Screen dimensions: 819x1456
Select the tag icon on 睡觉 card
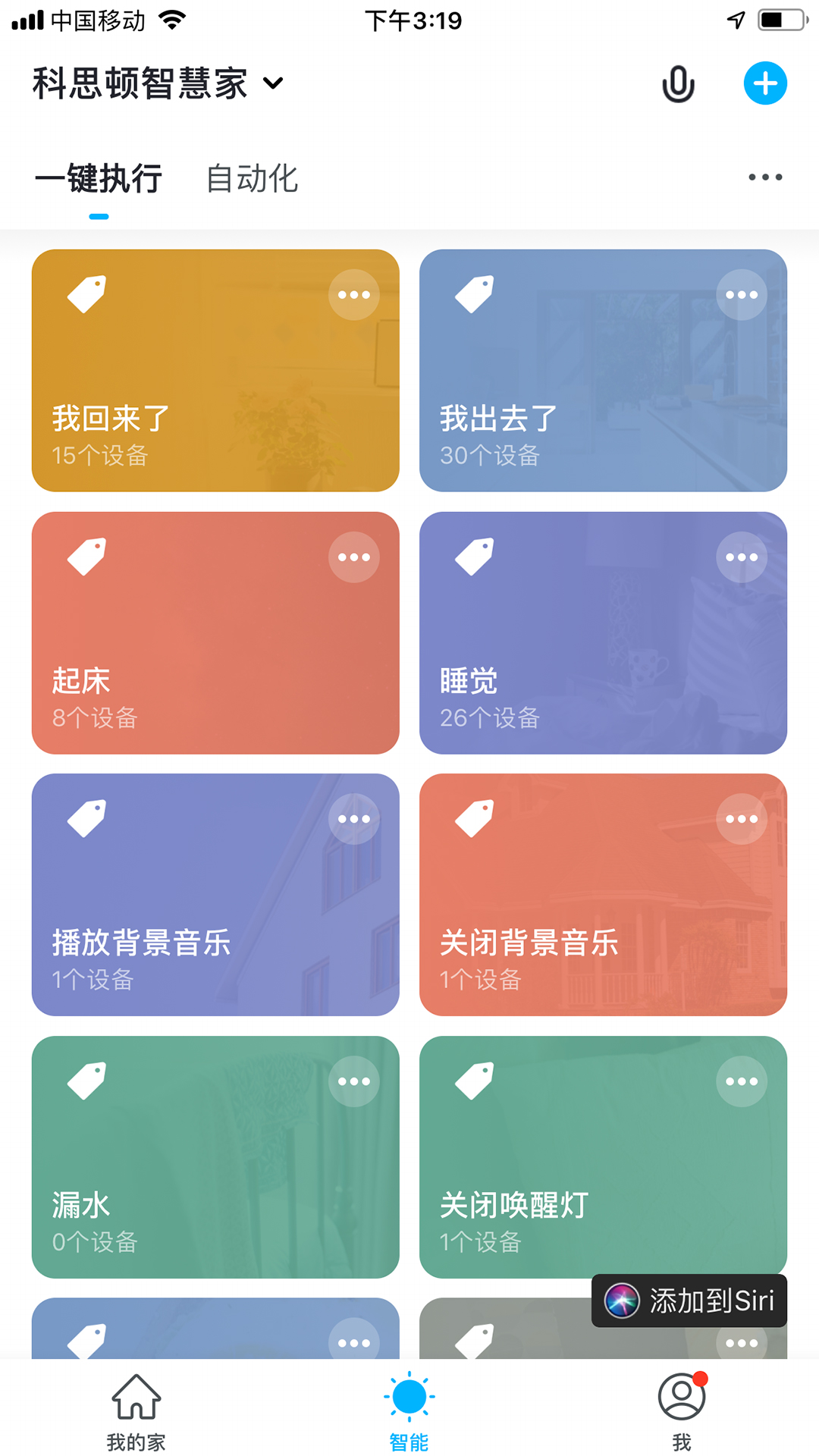click(474, 556)
